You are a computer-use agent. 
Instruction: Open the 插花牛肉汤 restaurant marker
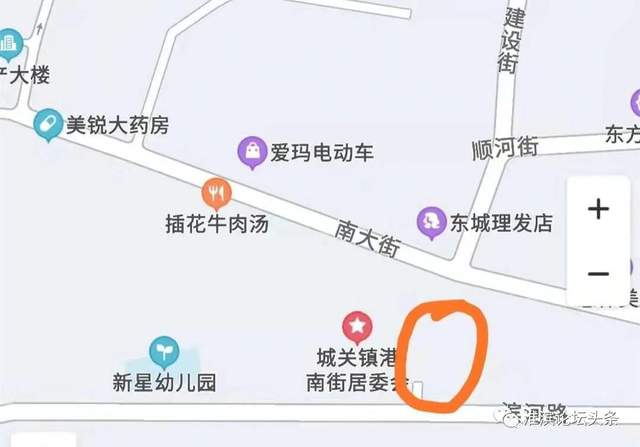click(x=216, y=193)
